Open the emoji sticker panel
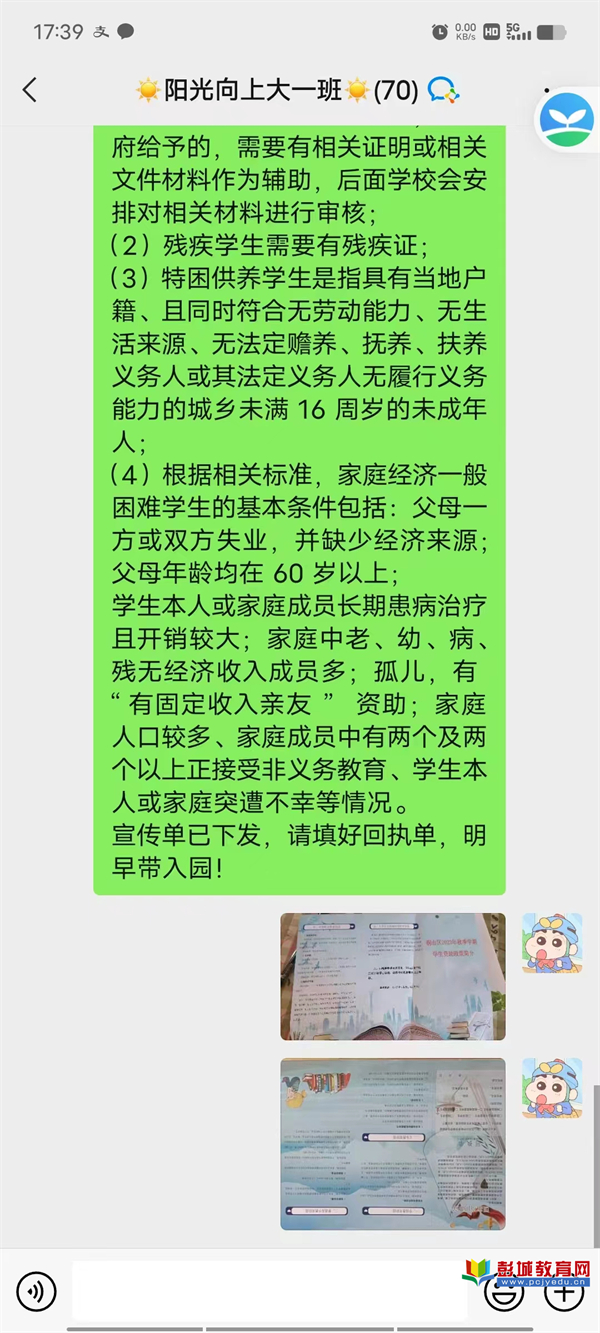 coord(503,1293)
